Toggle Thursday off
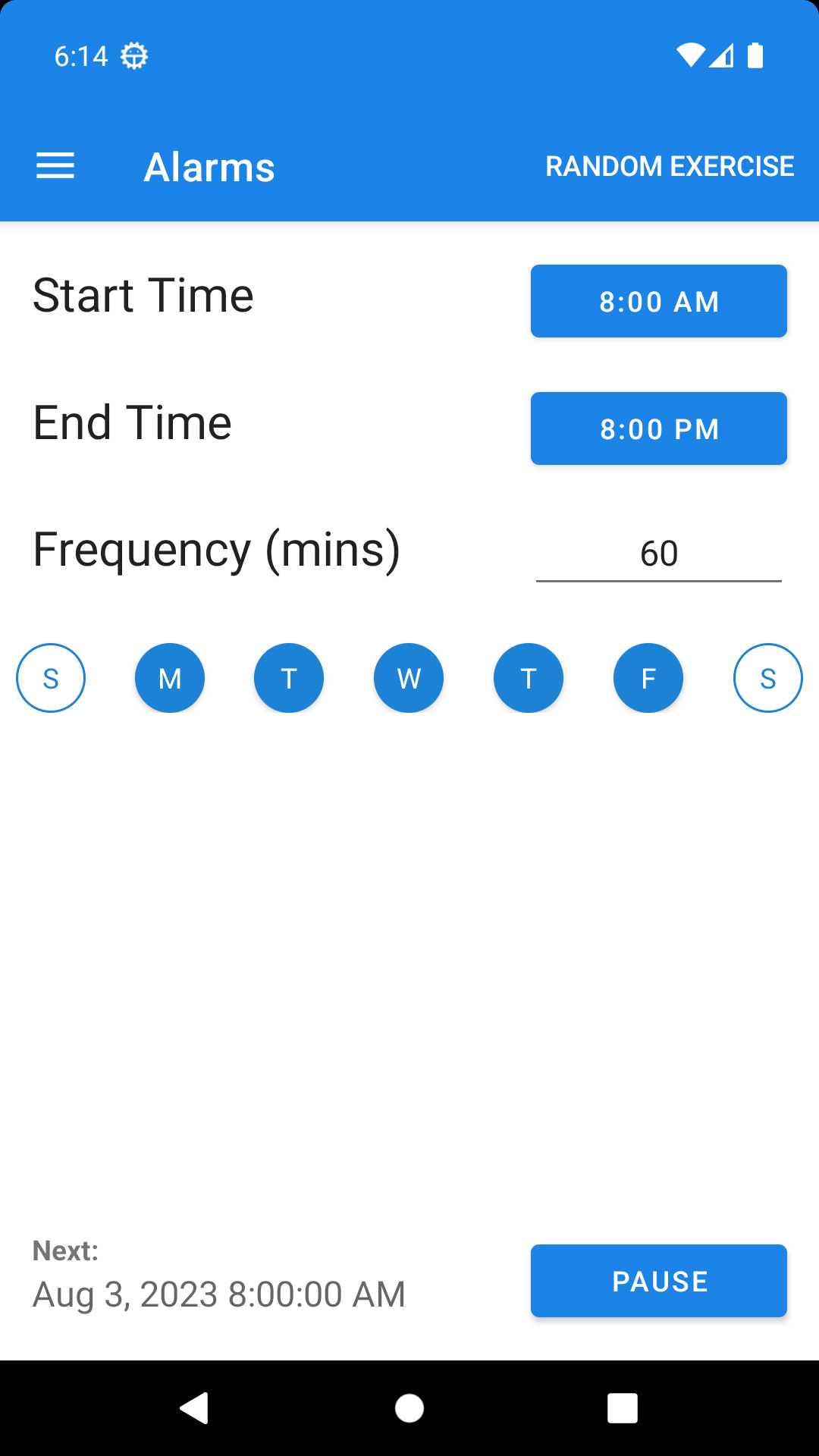Image resolution: width=819 pixels, height=1456 pixels. point(529,678)
